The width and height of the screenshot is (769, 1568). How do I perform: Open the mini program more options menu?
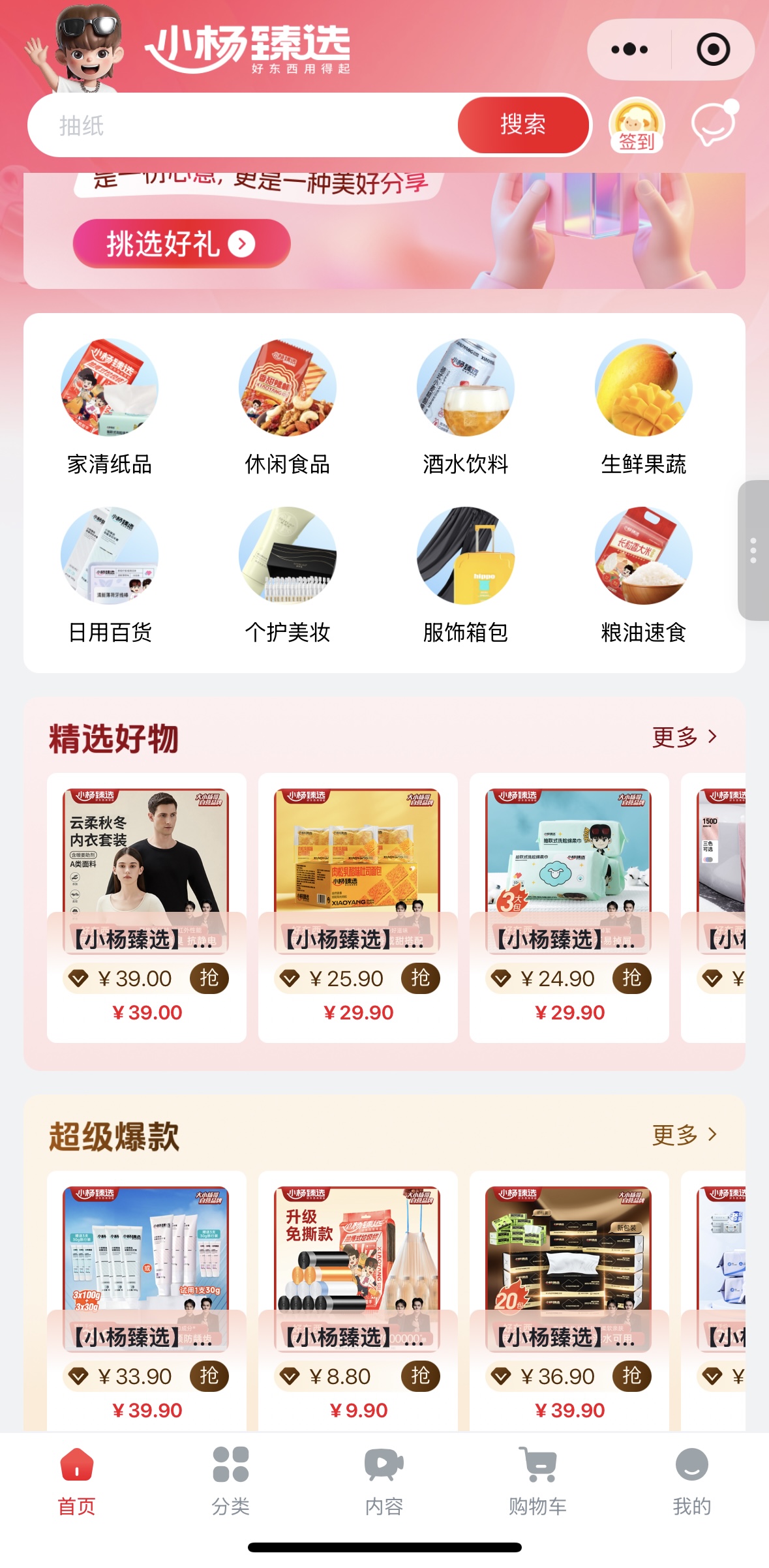[629, 50]
